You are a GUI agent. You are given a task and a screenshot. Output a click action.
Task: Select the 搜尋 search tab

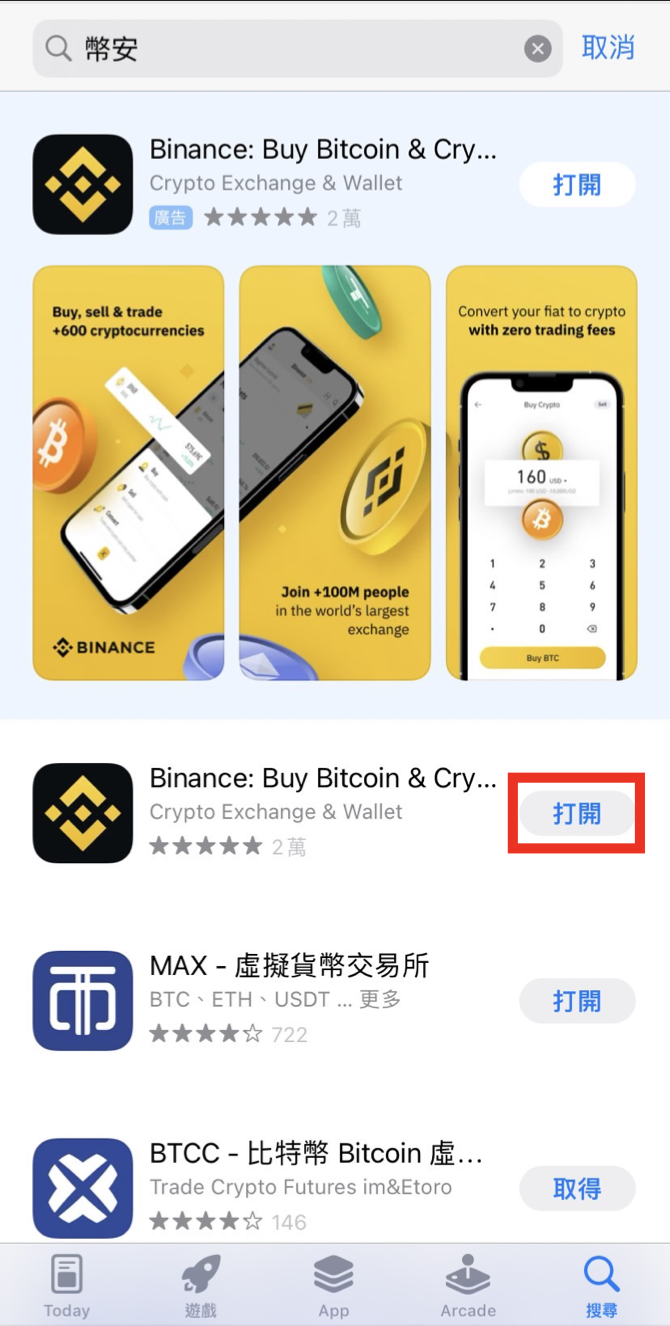602,1287
